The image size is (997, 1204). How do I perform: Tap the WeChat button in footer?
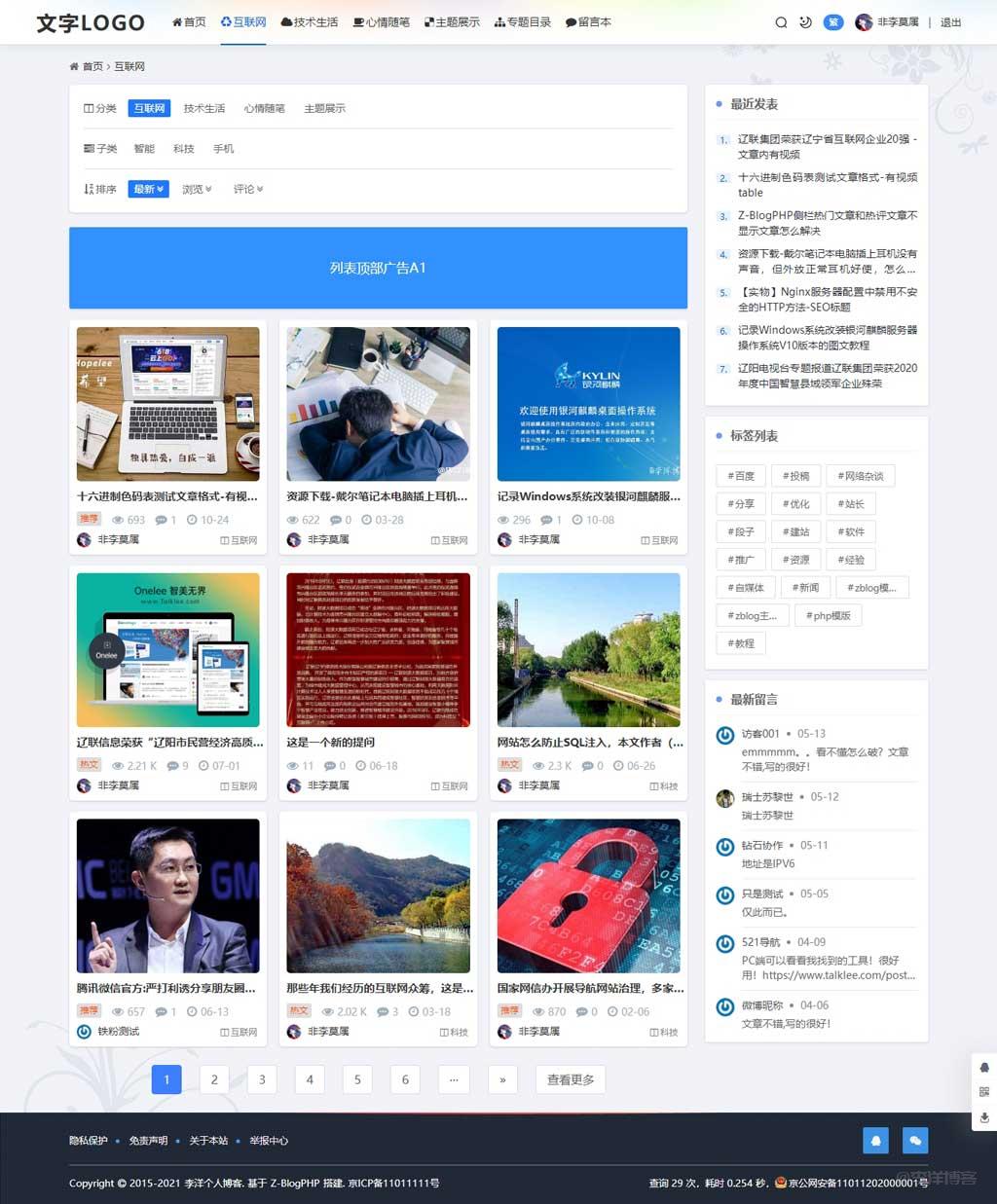[914, 1140]
